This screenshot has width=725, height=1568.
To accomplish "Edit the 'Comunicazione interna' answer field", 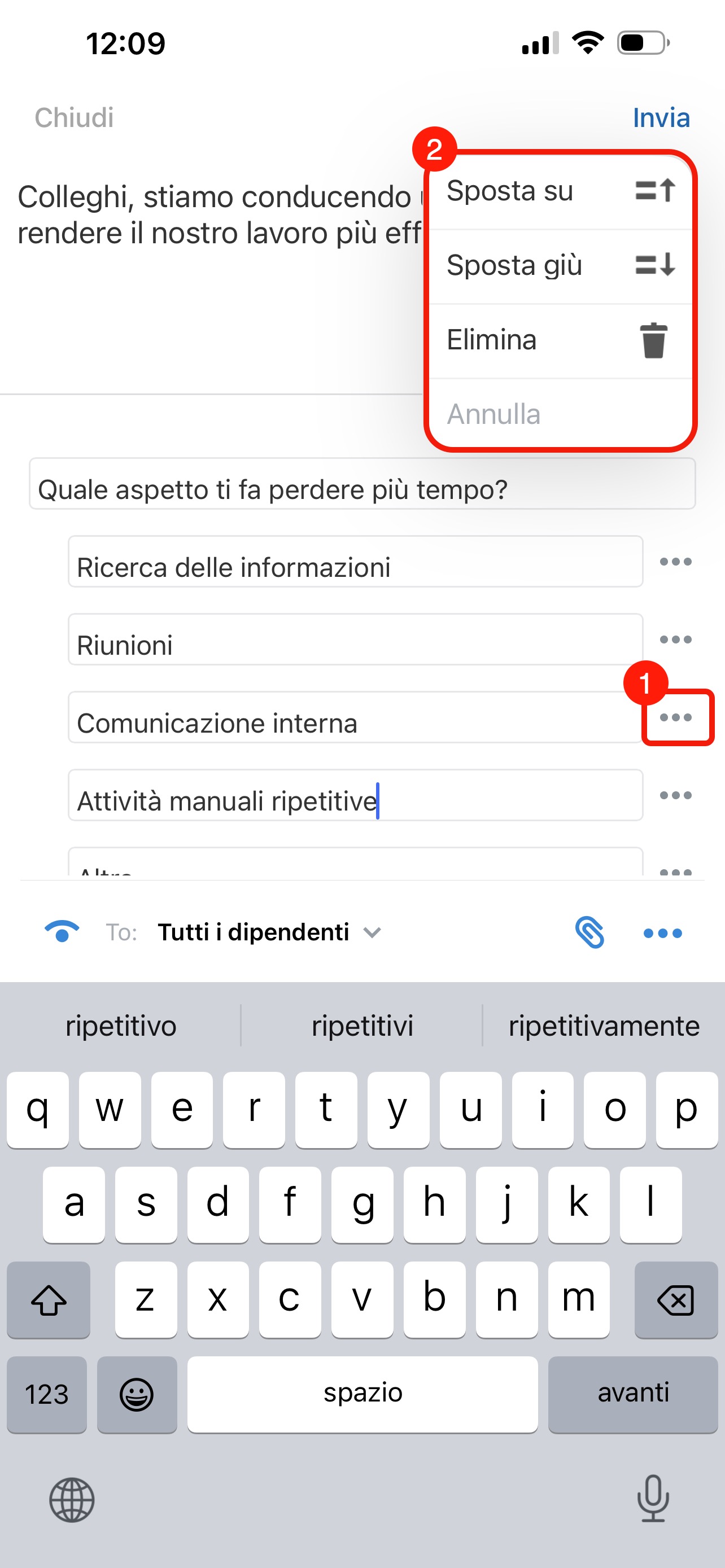I will (x=355, y=722).
